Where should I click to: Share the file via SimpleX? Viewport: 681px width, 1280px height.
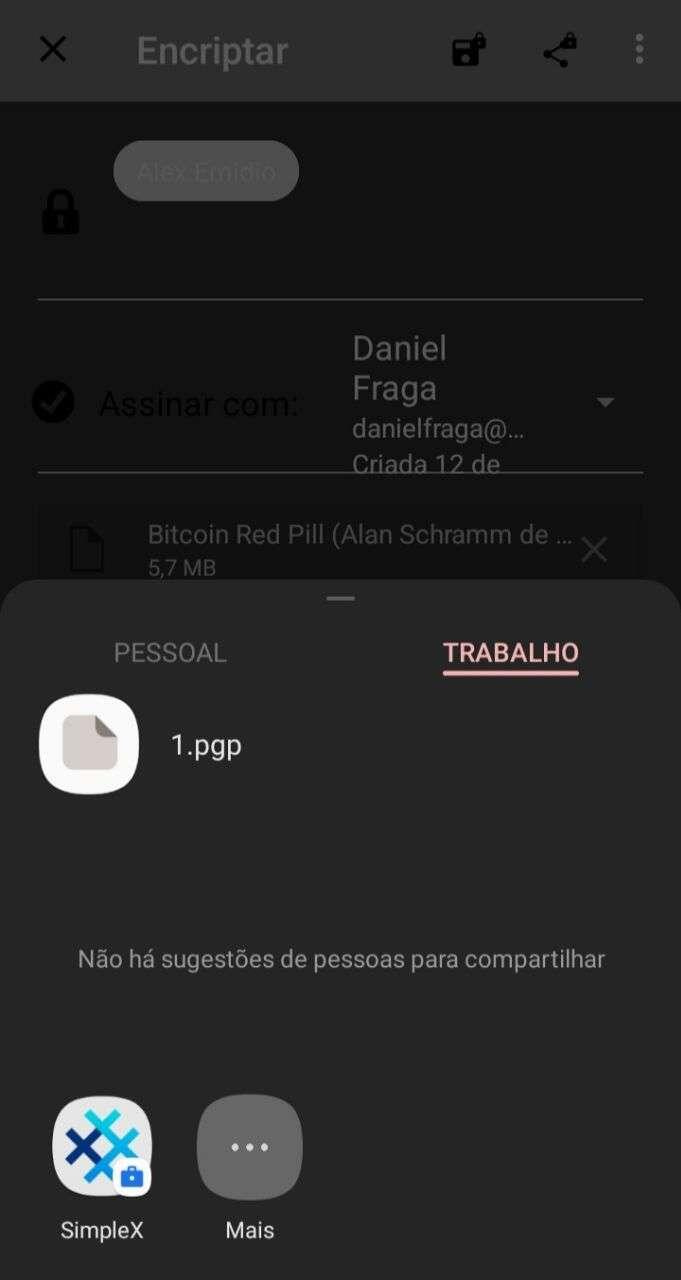[102, 1148]
